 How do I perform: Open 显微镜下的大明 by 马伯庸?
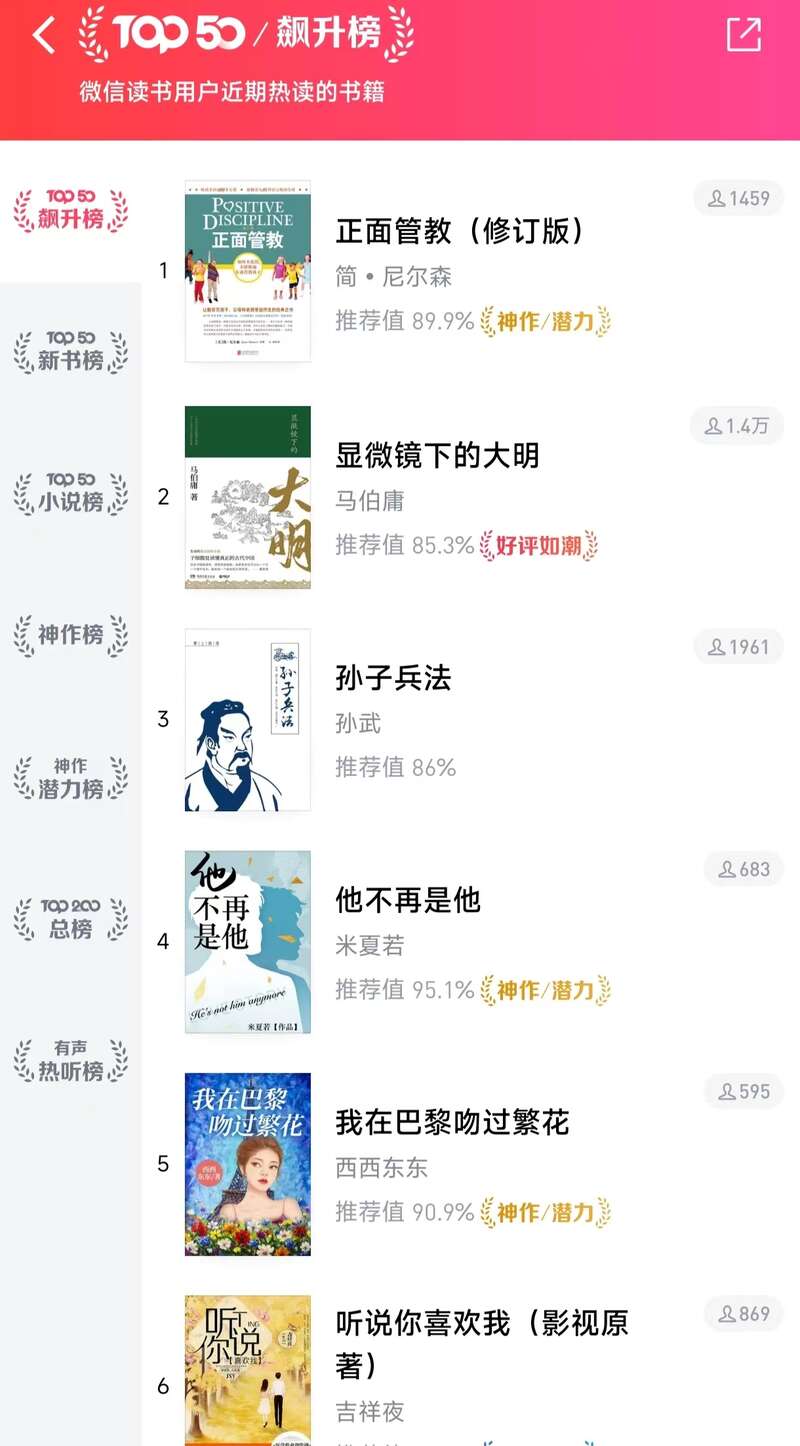437,456
